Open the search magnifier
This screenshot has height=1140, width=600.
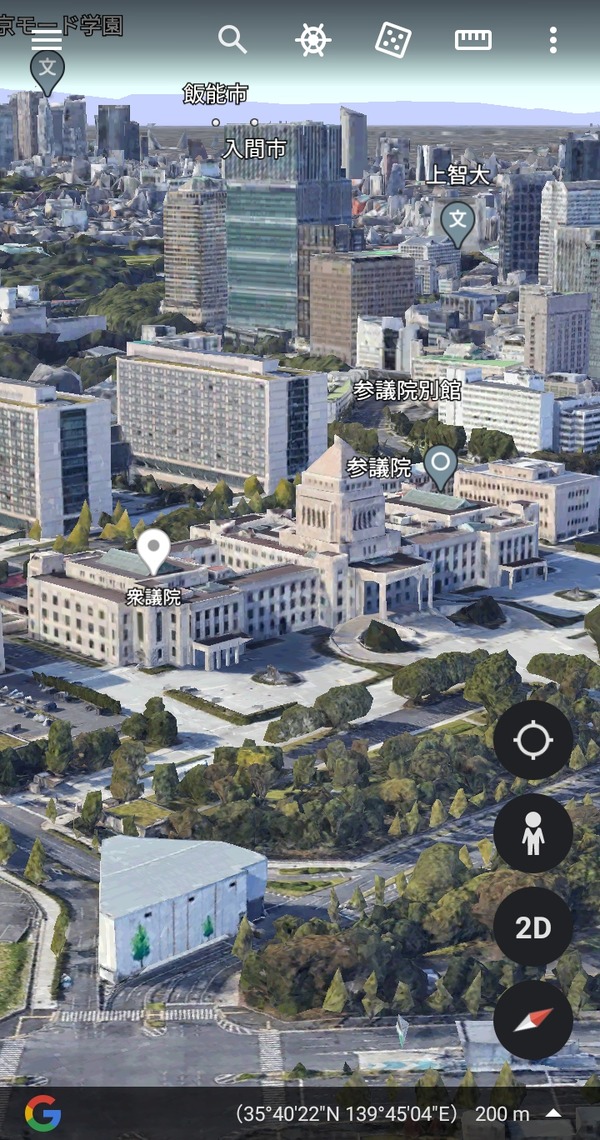[232, 40]
